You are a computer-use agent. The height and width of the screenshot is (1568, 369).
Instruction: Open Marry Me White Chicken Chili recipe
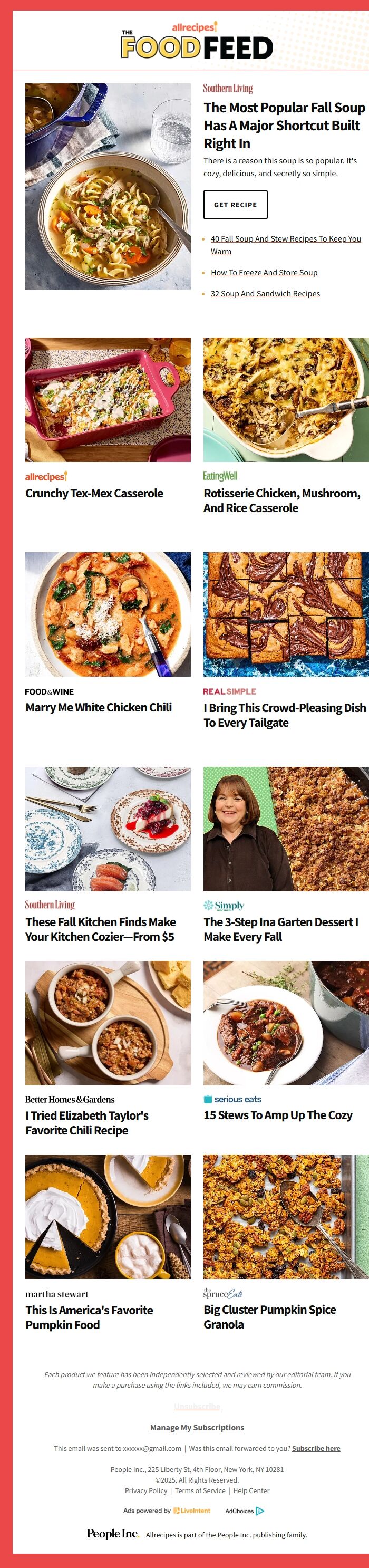pos(99,707)
